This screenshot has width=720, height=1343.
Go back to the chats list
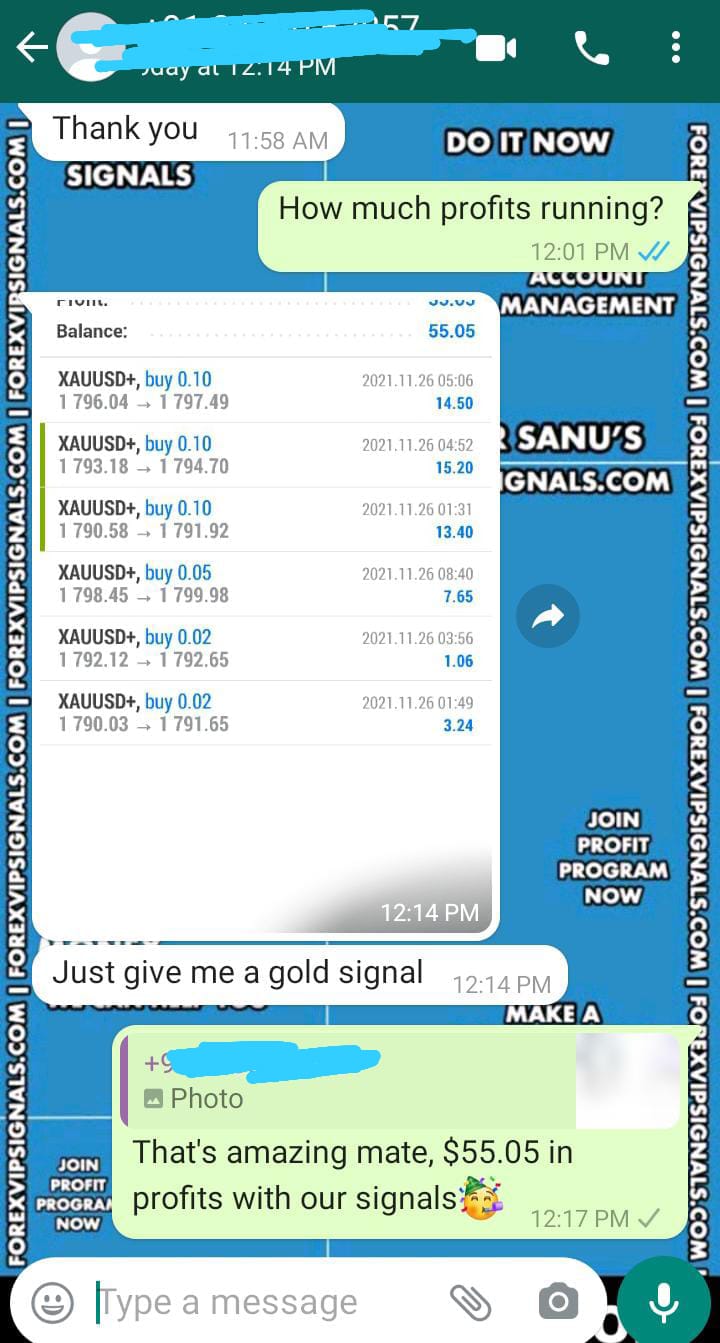point(32,47)
